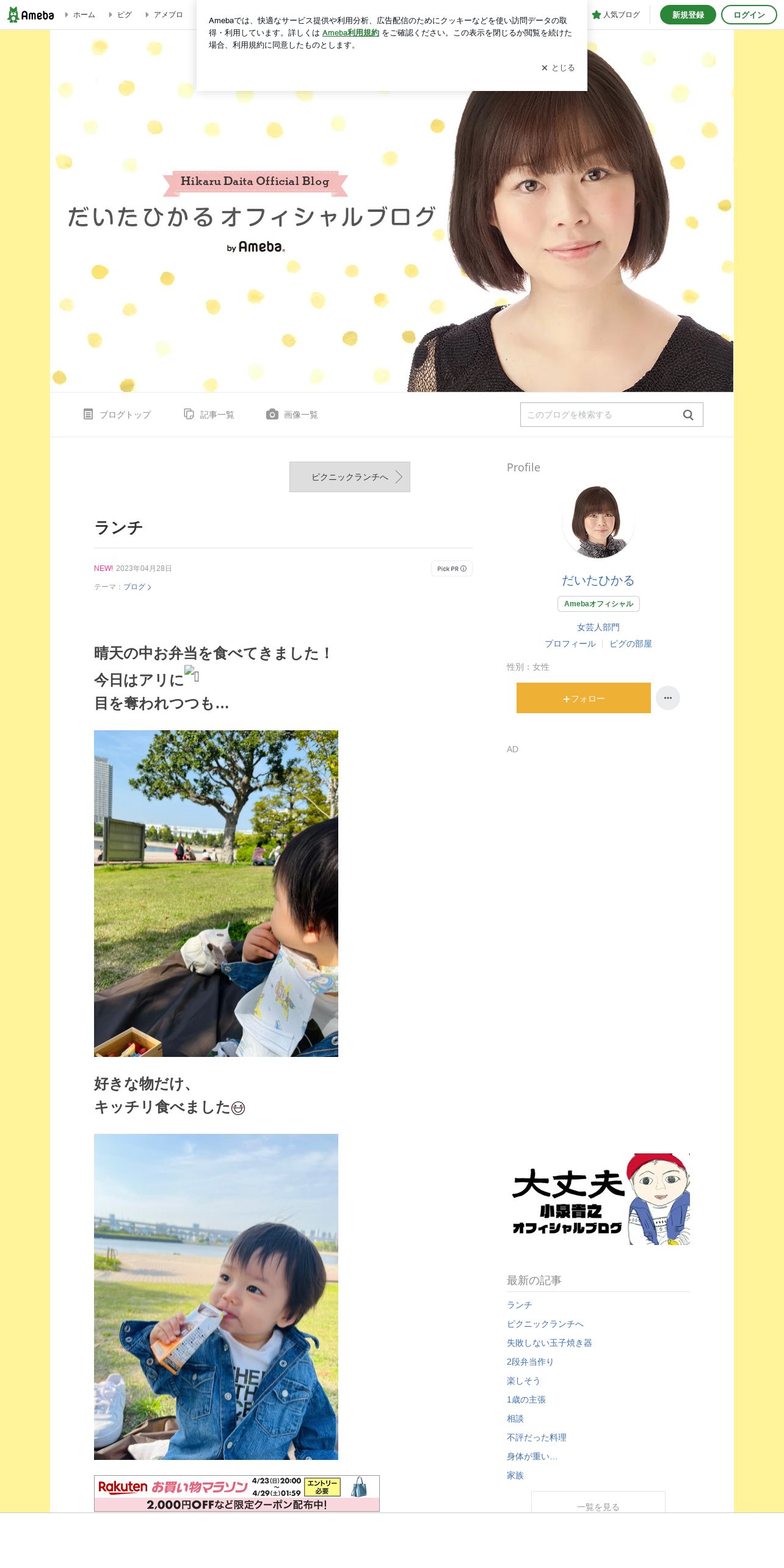
Task: Open 記事一覧 list
Action: [209, 415]
